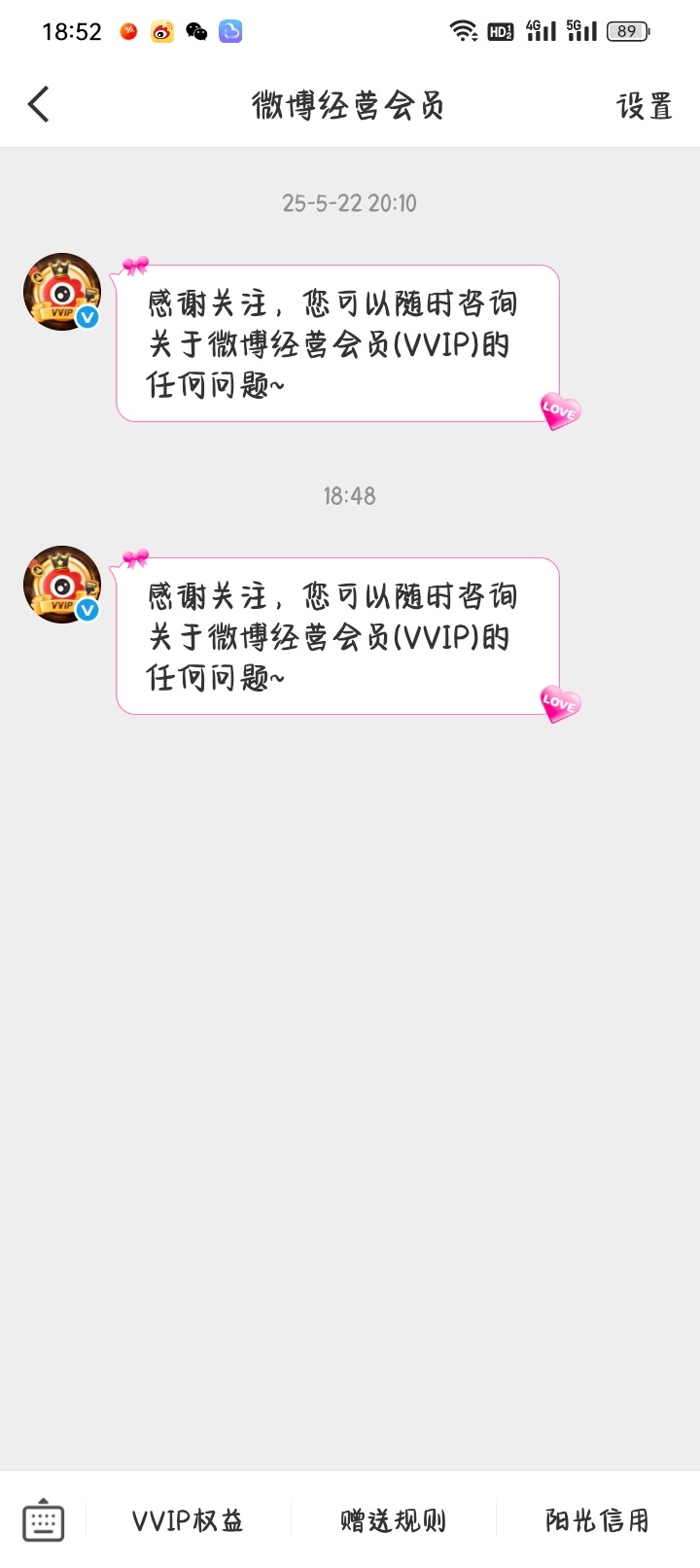Tap the Weibo notification icon in status bar
This screenshot has width=700, height=1568.
160,31
